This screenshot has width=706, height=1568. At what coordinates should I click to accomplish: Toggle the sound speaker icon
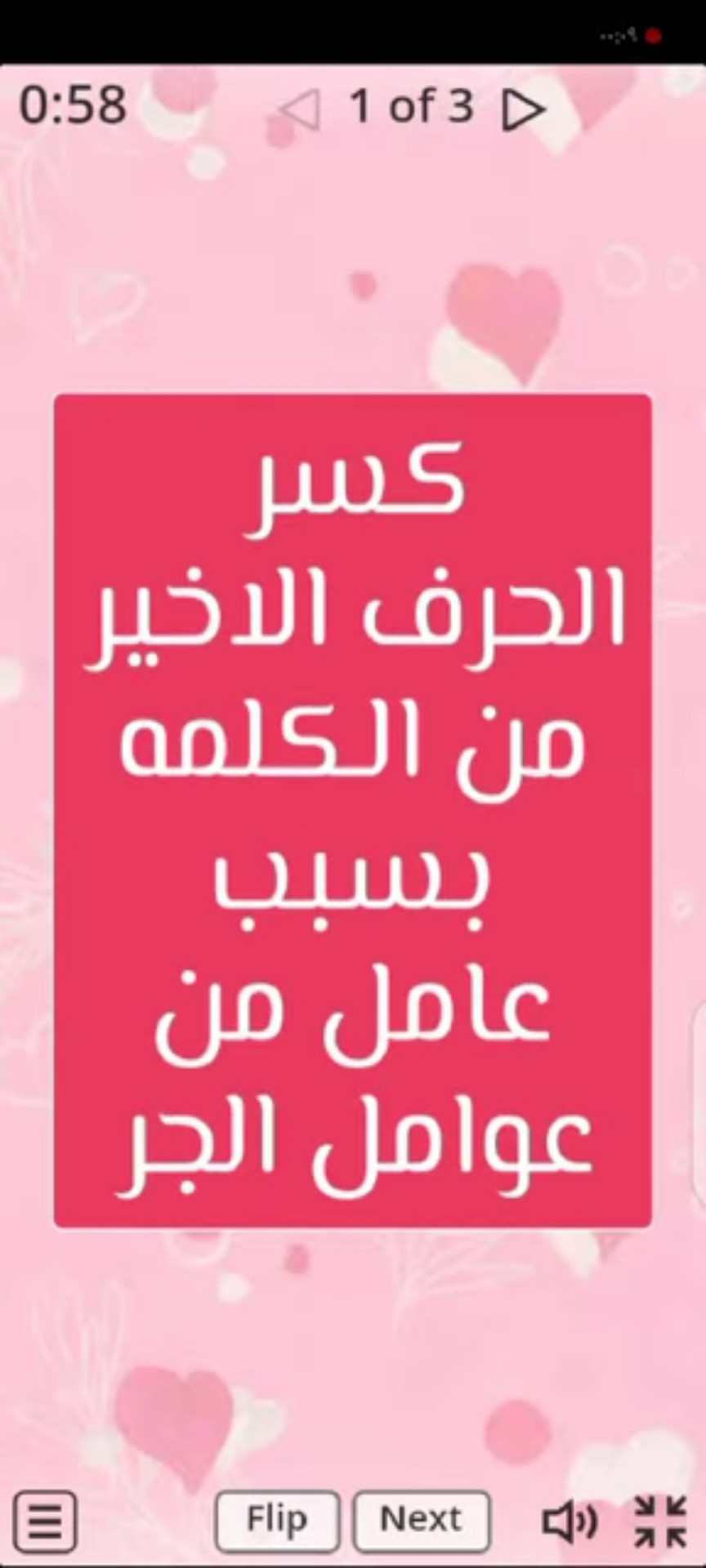[569, 1521]
